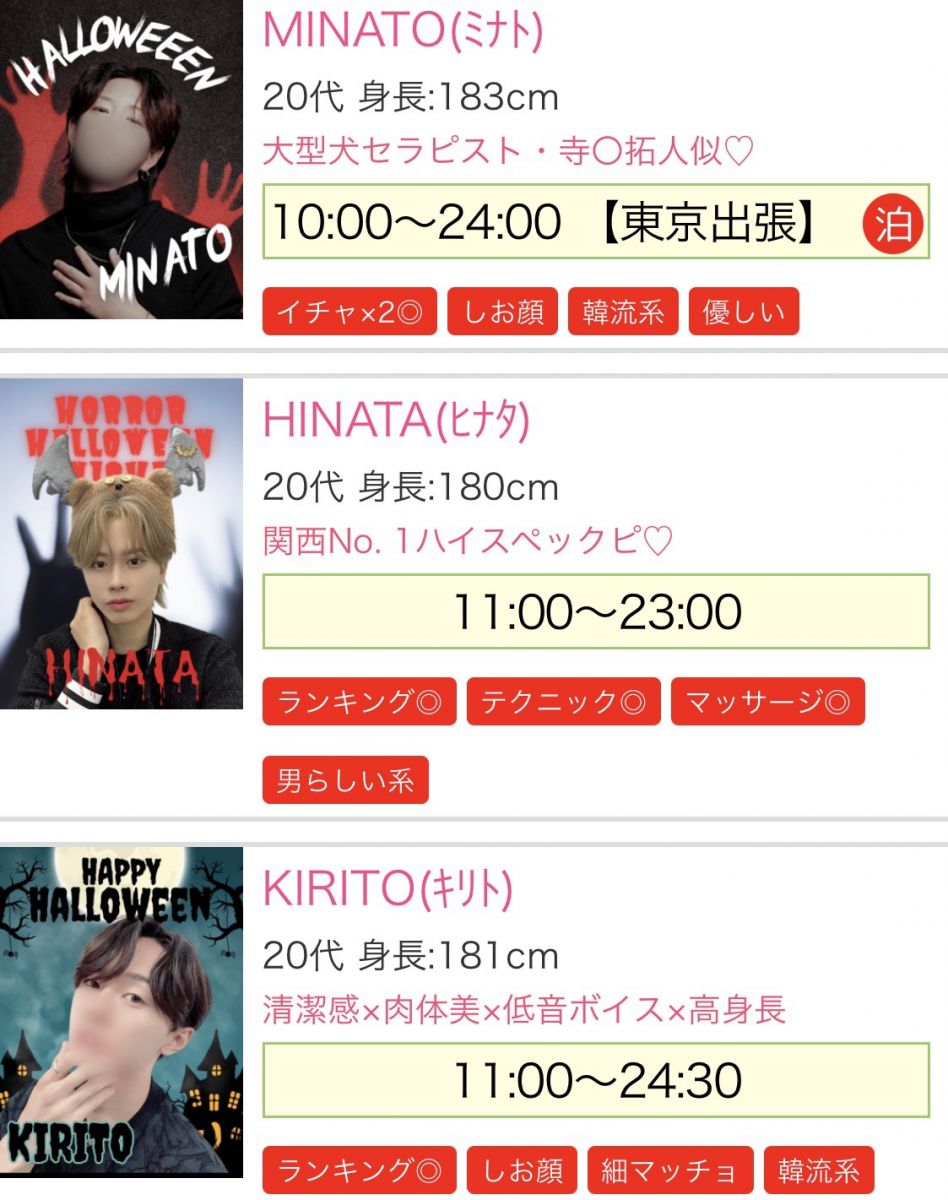Open HINATA's profile photo
Image resolution: width=948 pixels, height=1200 pixels.
tap(121, 543)
